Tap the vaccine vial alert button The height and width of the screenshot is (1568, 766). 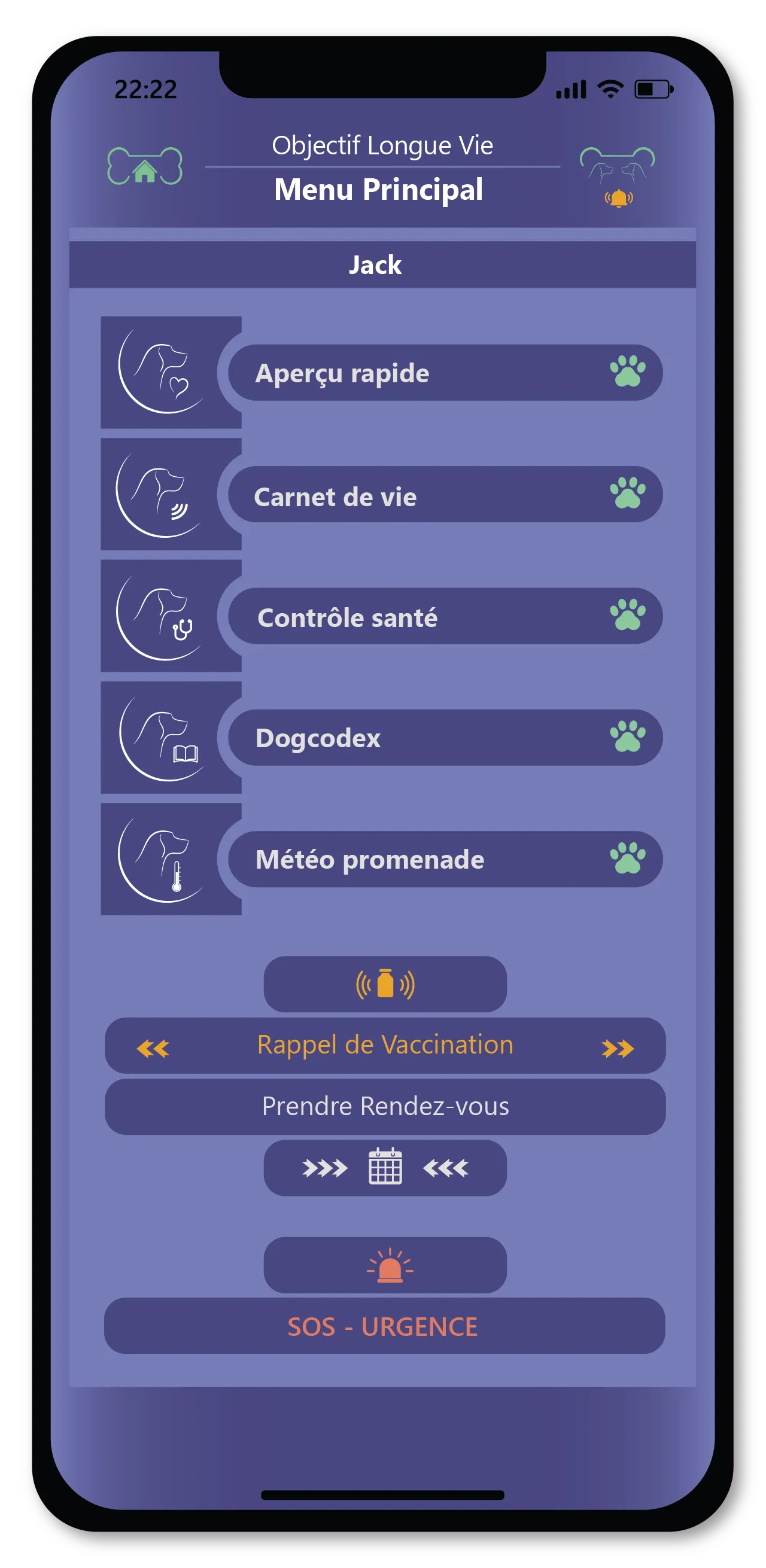[x=385, y=984]
